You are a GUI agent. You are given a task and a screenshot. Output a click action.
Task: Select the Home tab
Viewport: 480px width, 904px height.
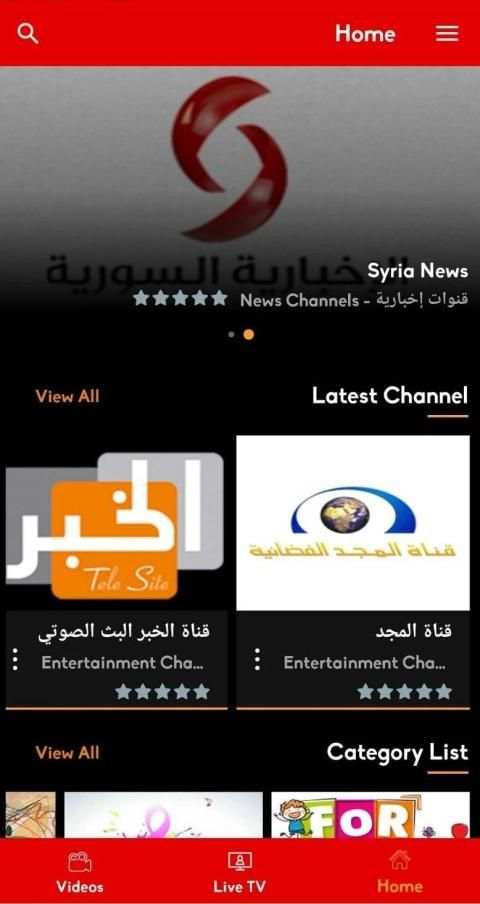399,873
